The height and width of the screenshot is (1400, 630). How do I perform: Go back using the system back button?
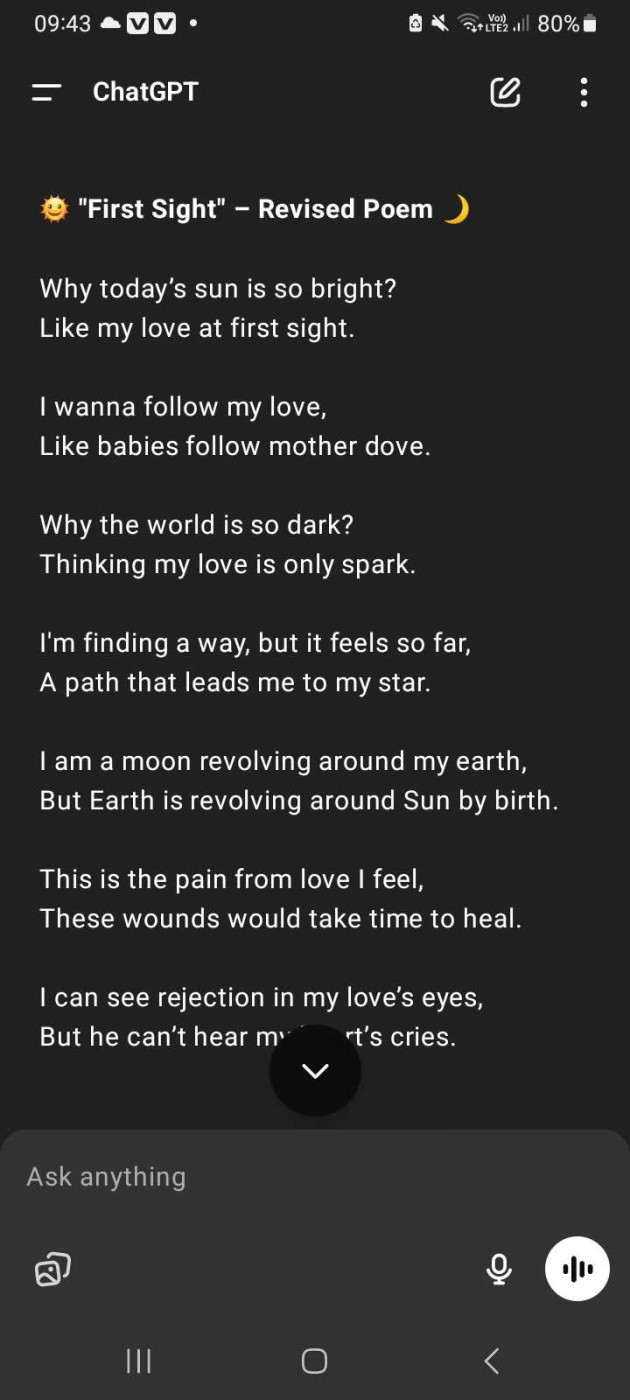click(491, 1360)
